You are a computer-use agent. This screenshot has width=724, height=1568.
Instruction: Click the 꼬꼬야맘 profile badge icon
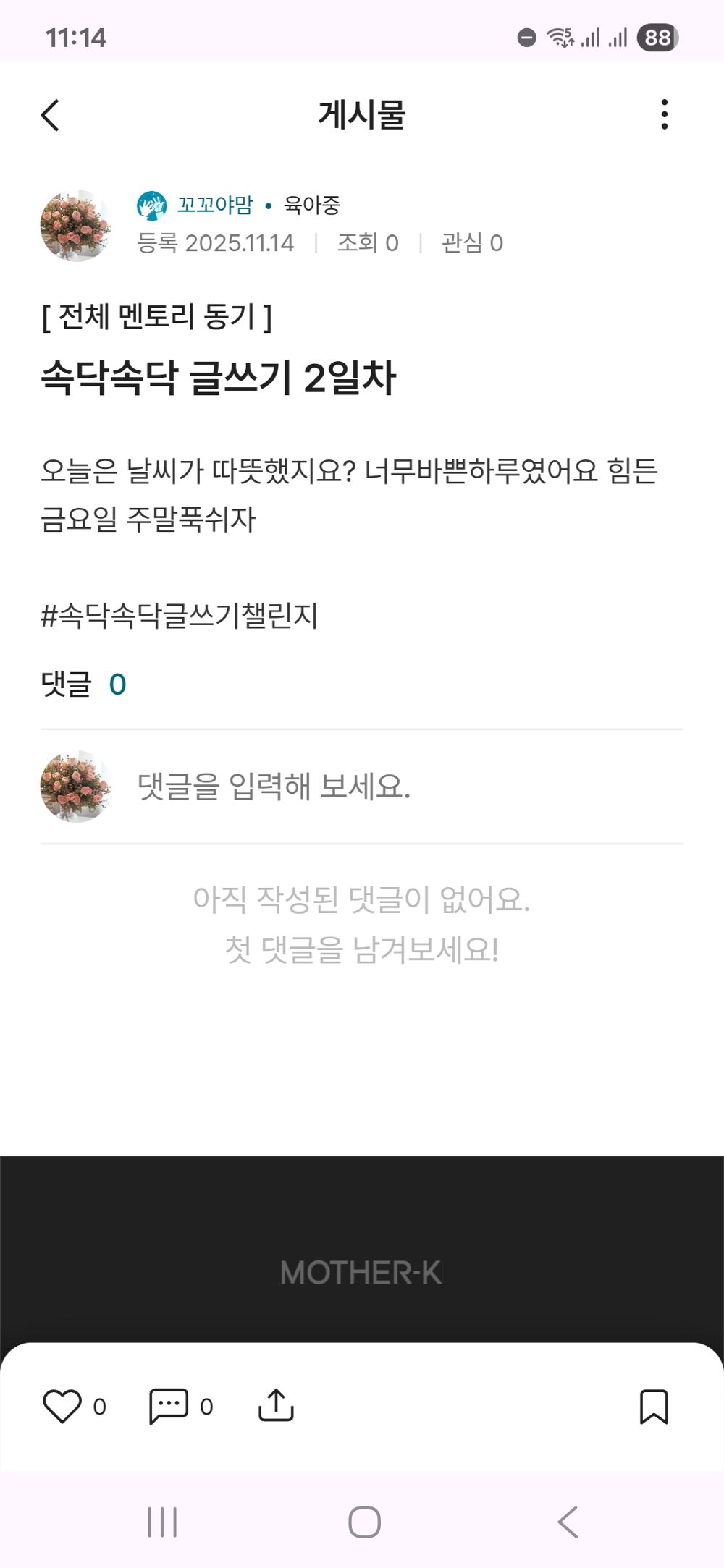click(152, 205)
